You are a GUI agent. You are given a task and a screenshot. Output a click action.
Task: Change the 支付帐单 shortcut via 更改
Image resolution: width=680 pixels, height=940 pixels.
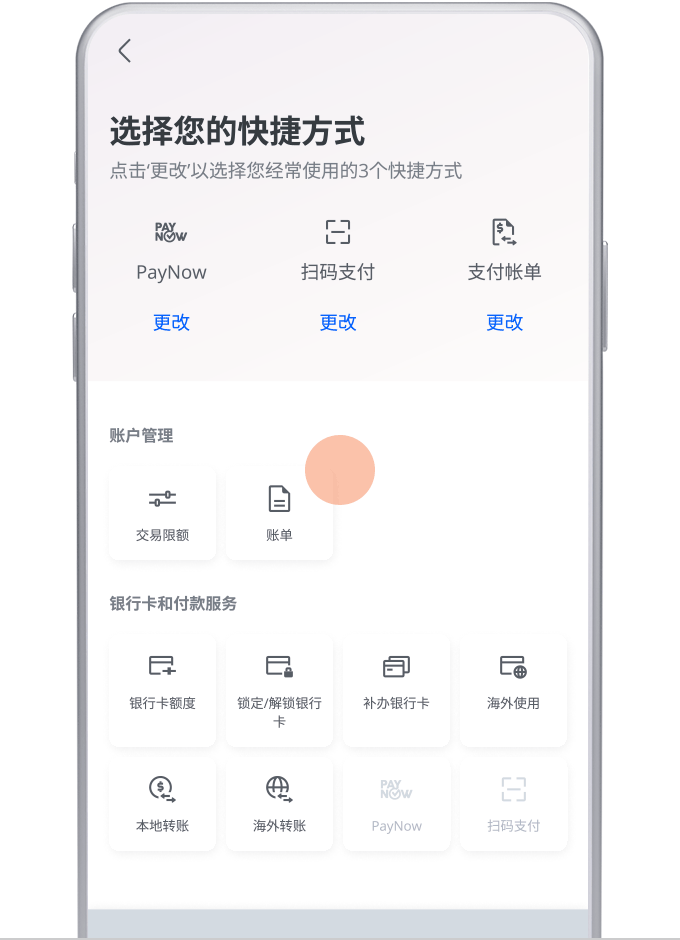point(505,322)
